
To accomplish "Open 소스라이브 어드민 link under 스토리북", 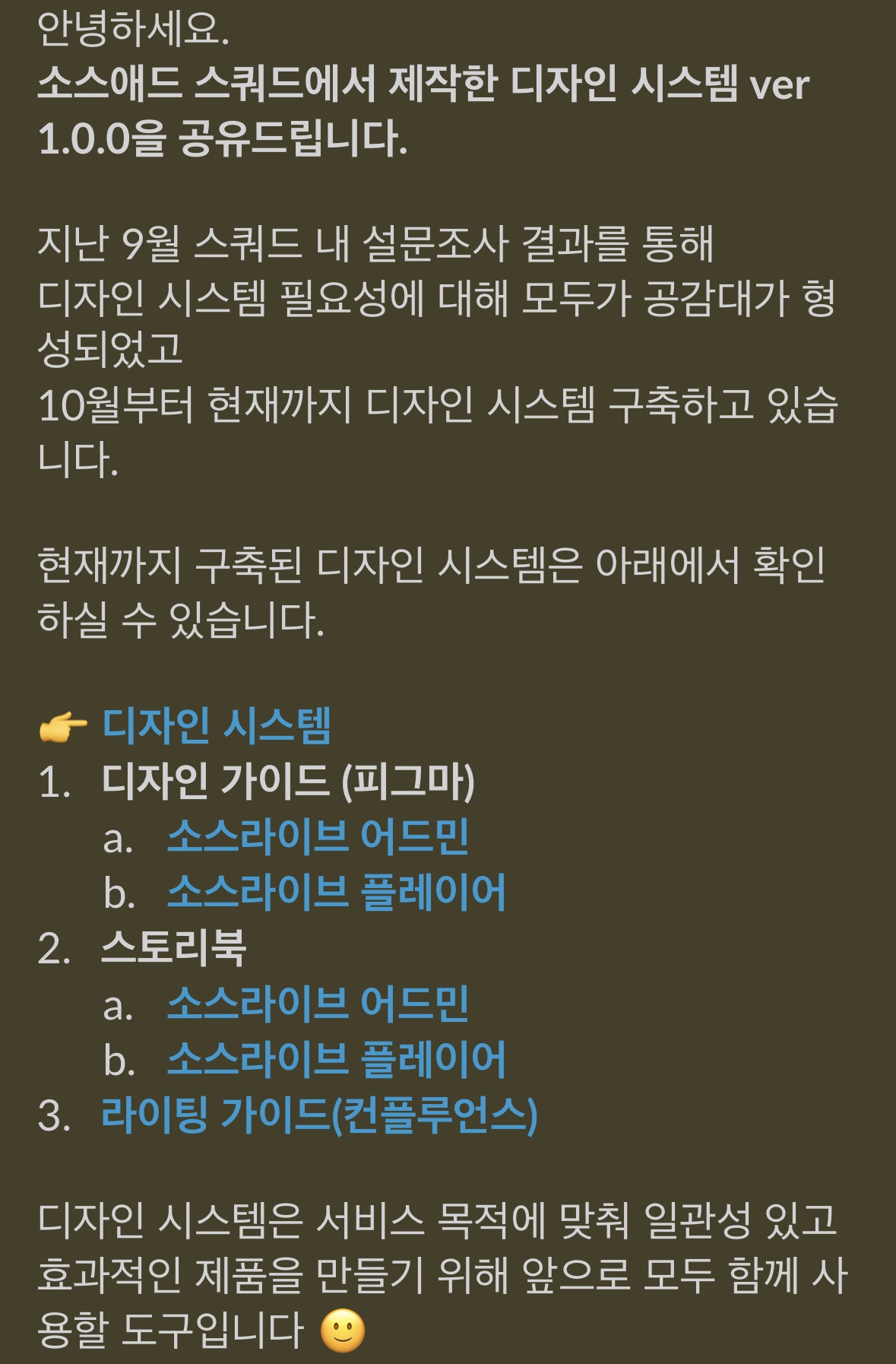I will [318, 1004].
